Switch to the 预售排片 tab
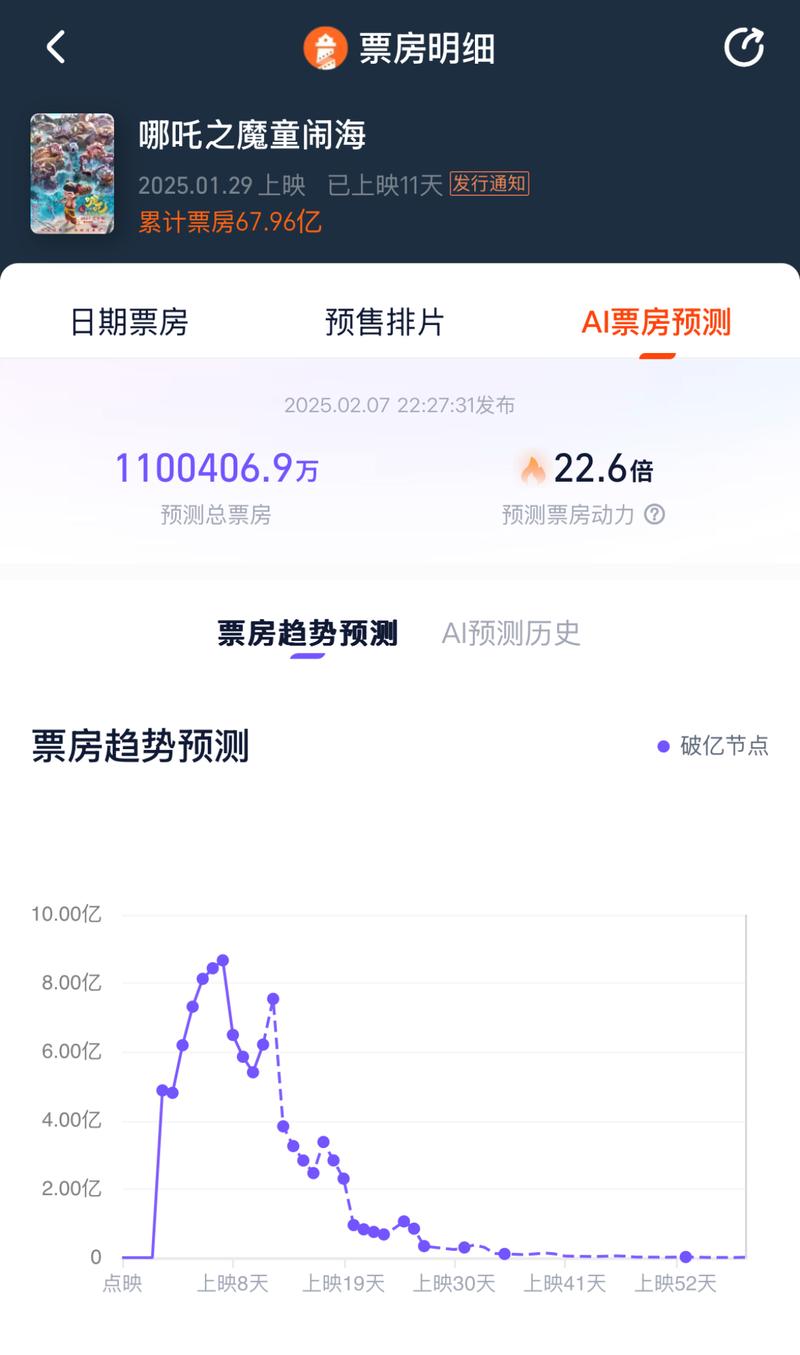 [x=383, y=322]
